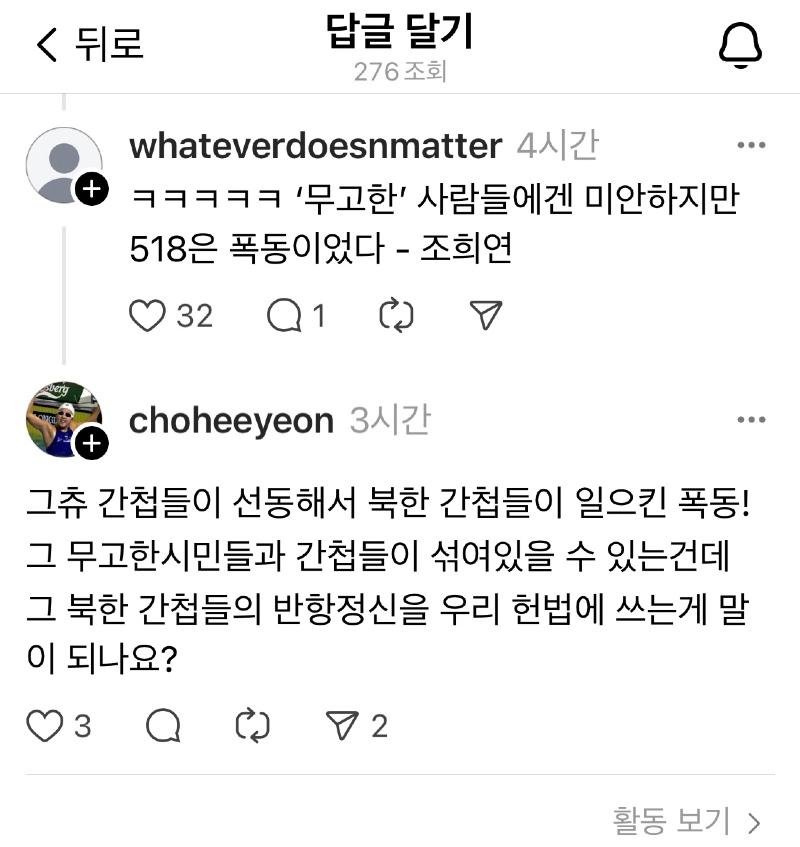Repost whateverdoesnmatter's post

[x=397, y=316]
